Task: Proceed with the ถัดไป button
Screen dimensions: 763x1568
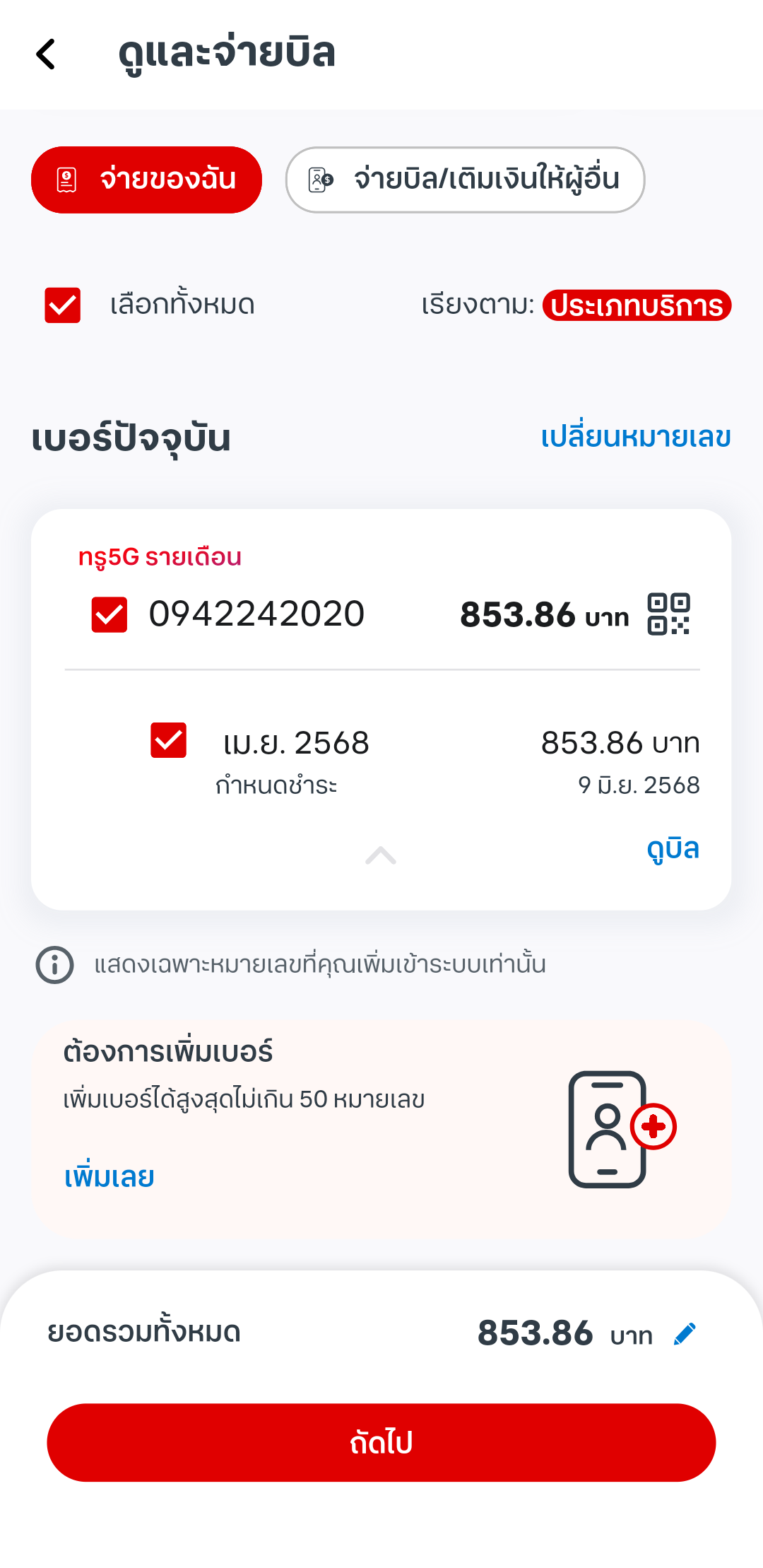Action: 381,1442
